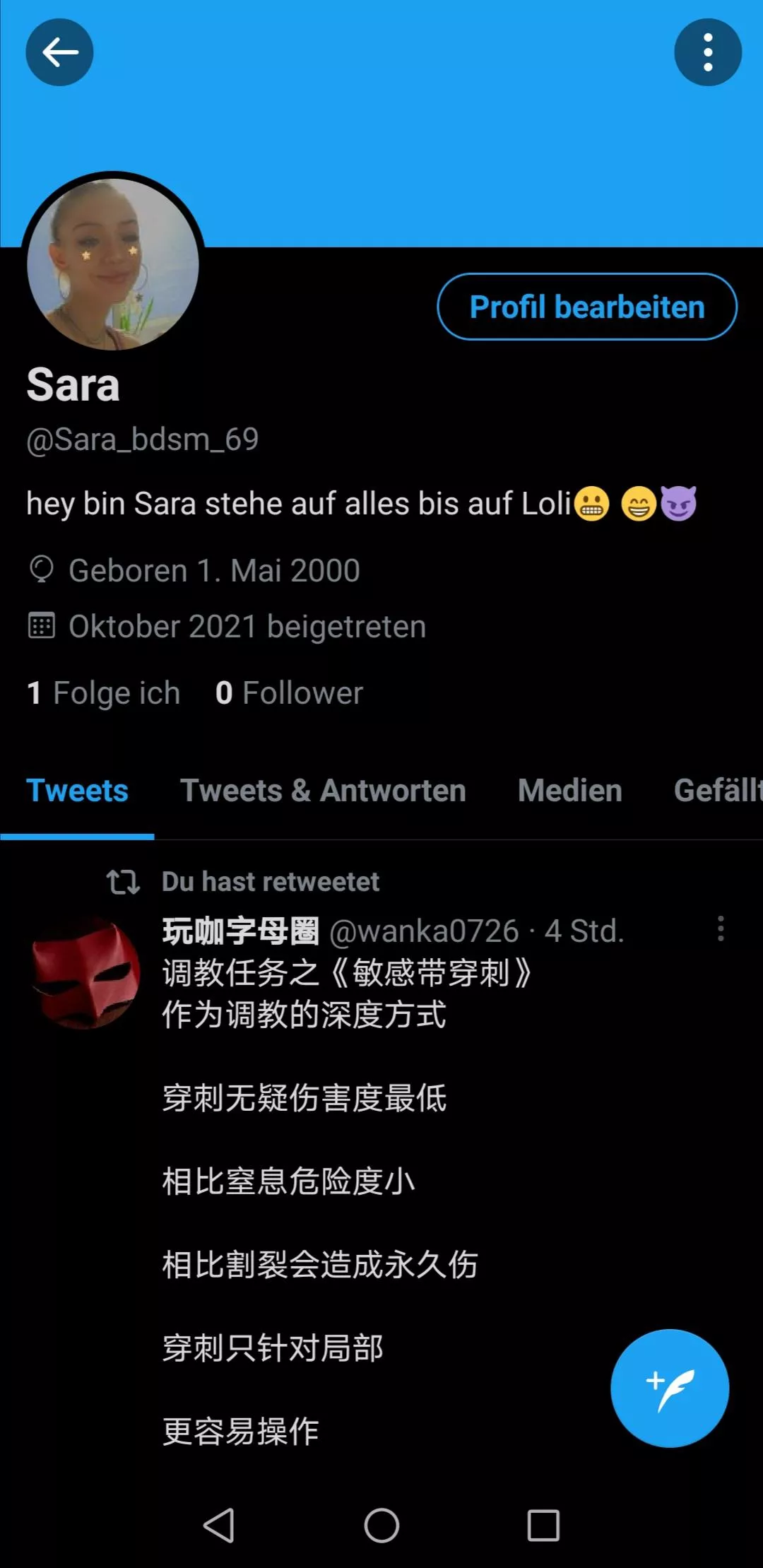
Task: Open the Folge ich list
Action: coord(104,693)
